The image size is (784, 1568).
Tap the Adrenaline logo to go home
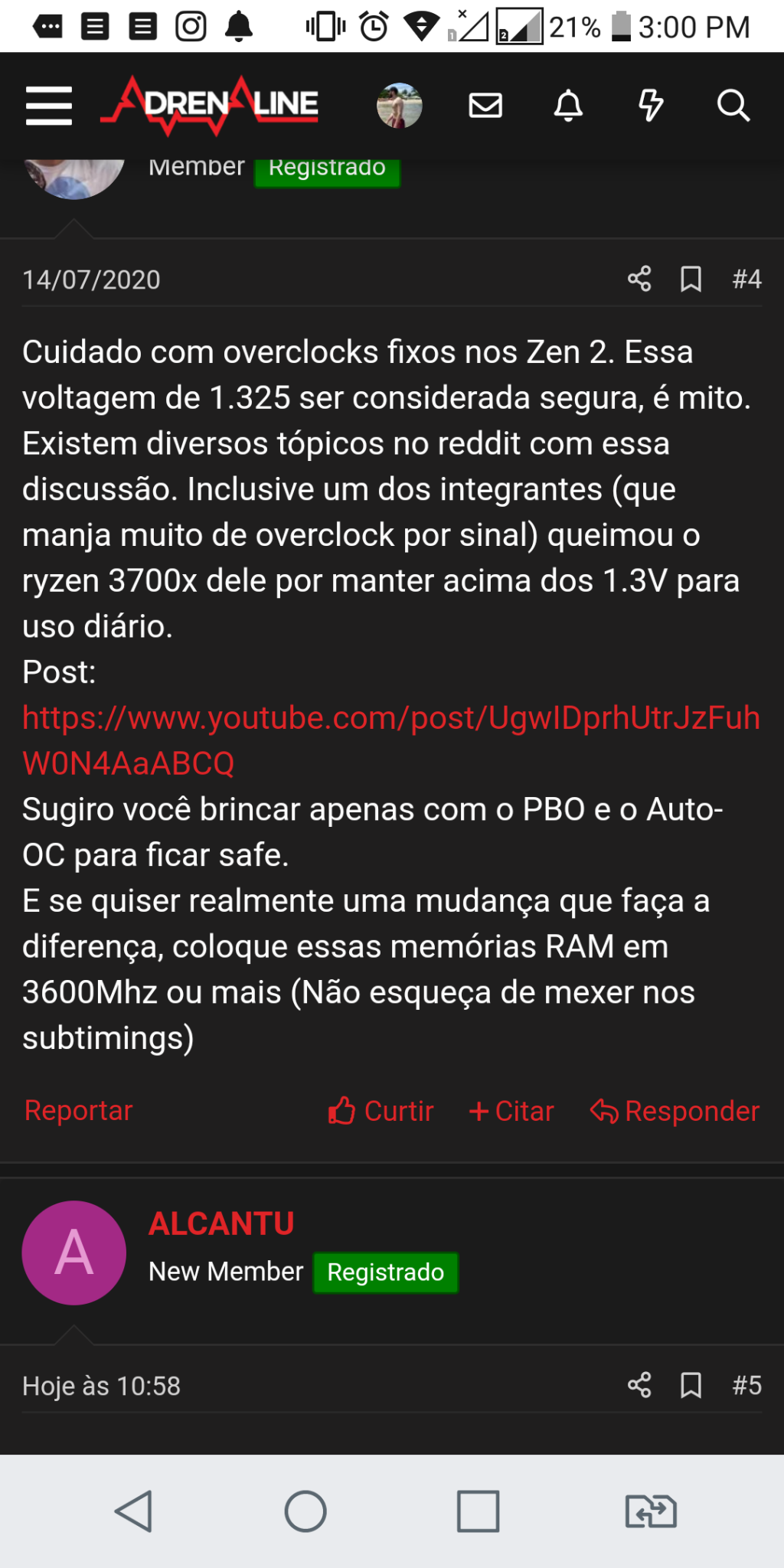click(x=211, y=105)
